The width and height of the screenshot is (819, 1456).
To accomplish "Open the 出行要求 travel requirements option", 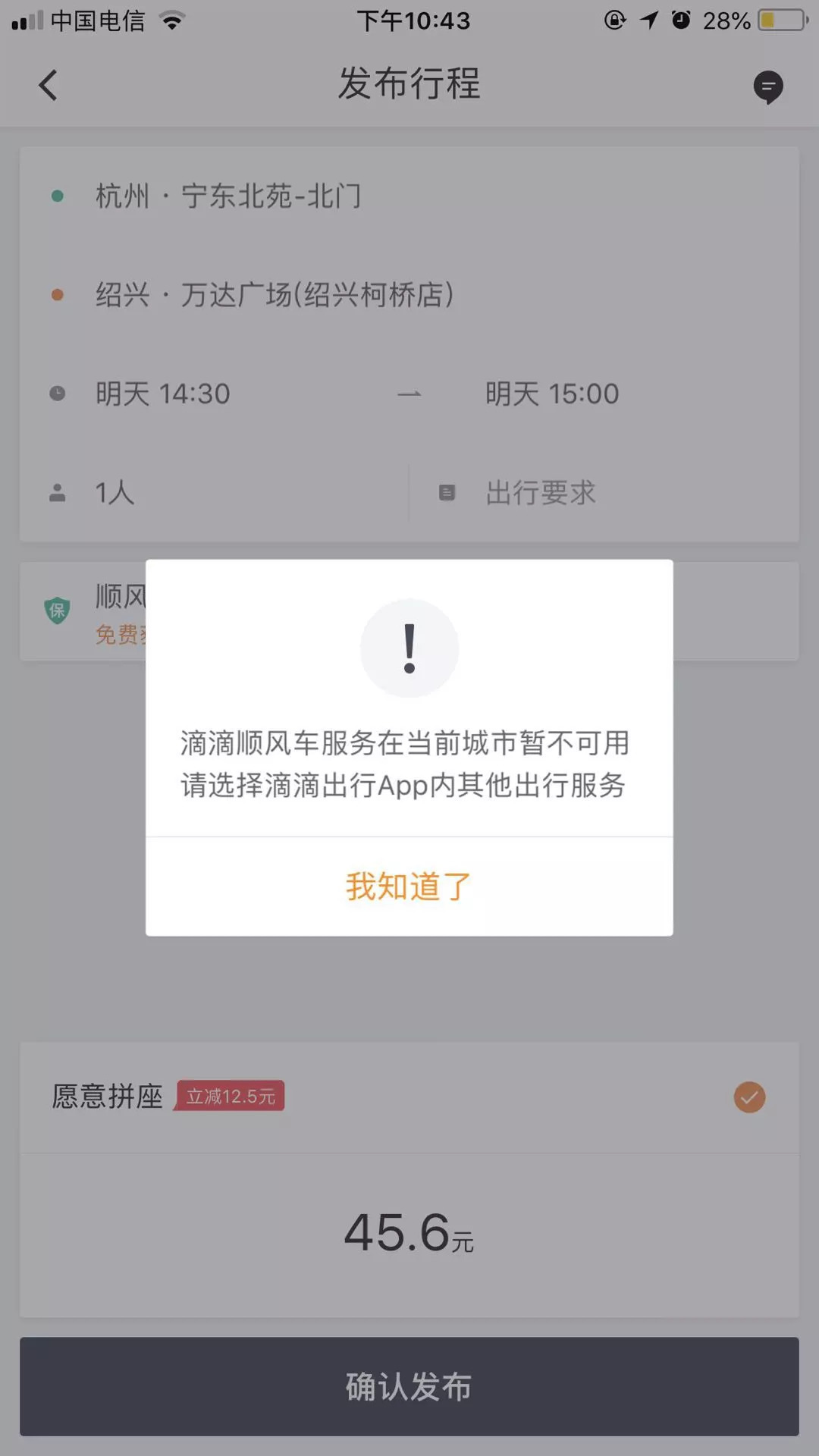I will pos(541,492).
